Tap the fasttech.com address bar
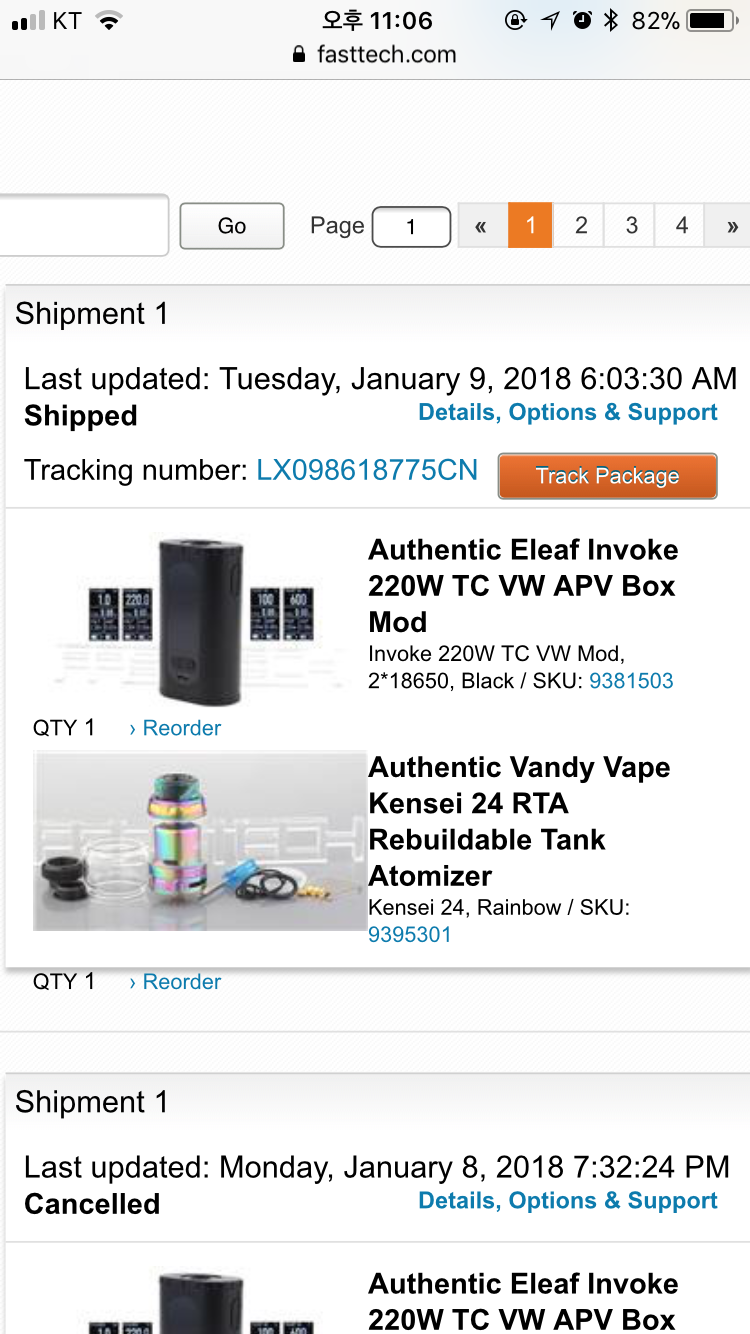 tap(375, 54)
